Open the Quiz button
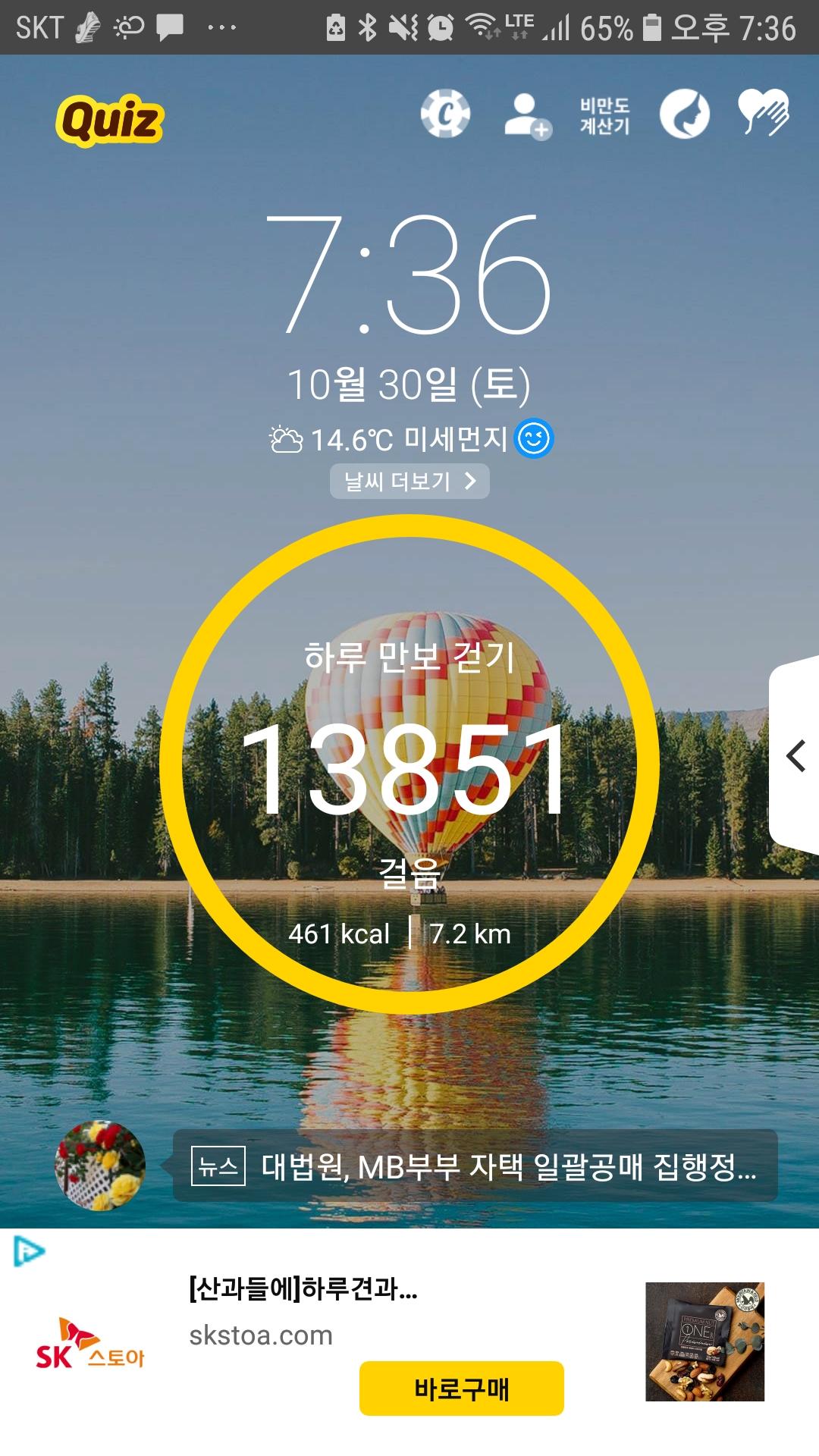Viewport: 819px width, 1456px height. (110, 120)
